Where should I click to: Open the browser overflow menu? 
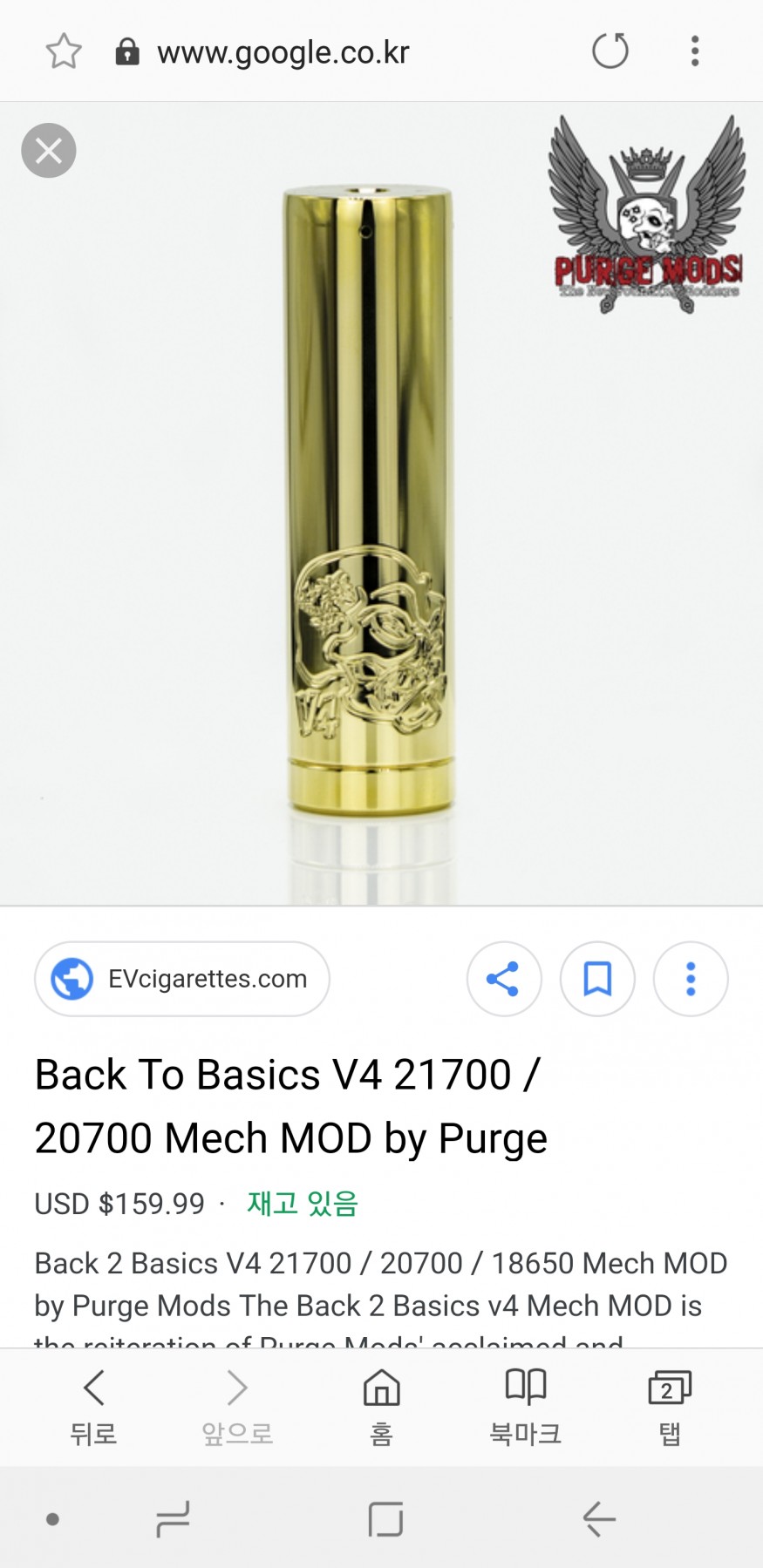pyautogui.click(x=695, y=51)
